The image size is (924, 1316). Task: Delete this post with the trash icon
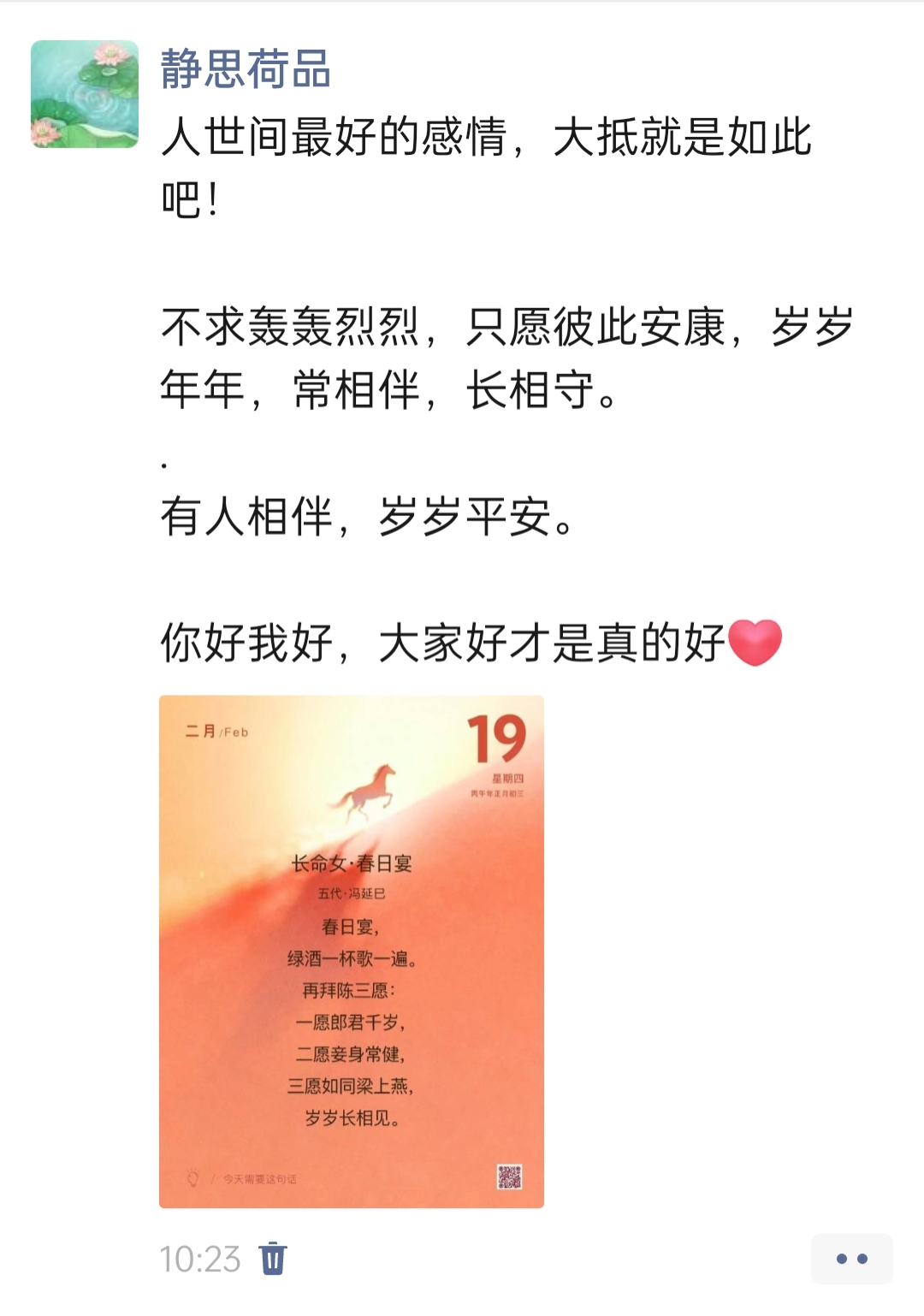tap(273, 1259)
